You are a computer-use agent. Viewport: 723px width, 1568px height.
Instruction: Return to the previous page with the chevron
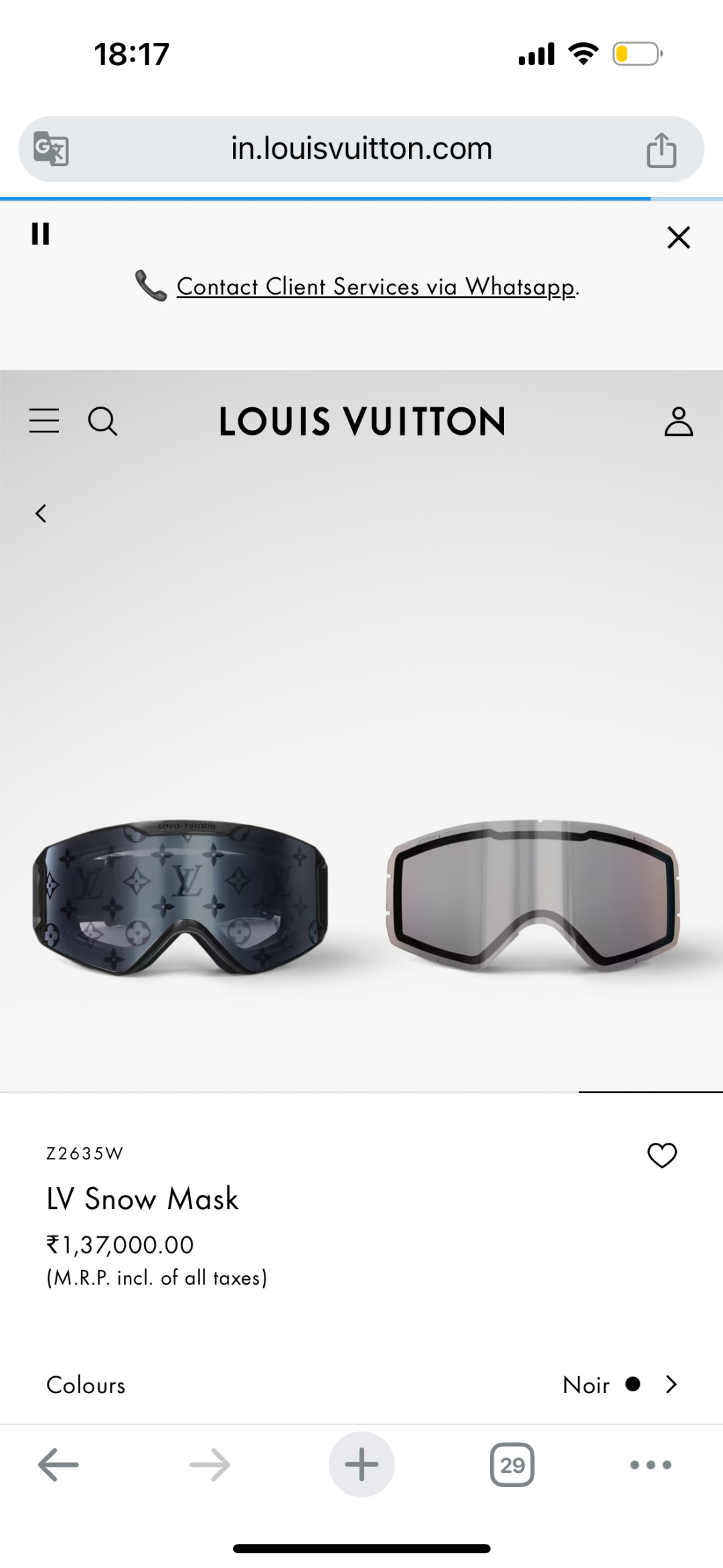[x=41, y=514]
